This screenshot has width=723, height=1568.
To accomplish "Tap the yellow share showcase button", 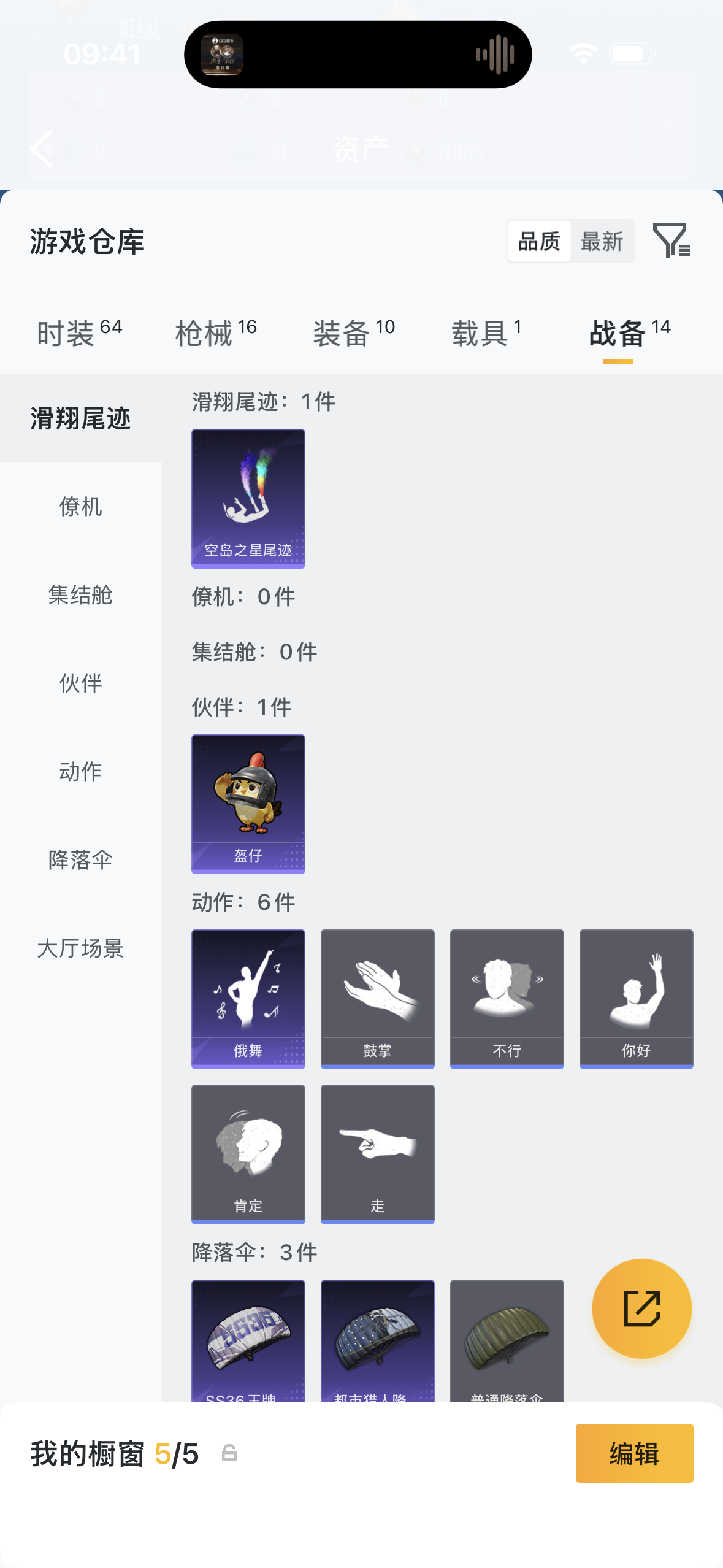I will click(642, 1308).
